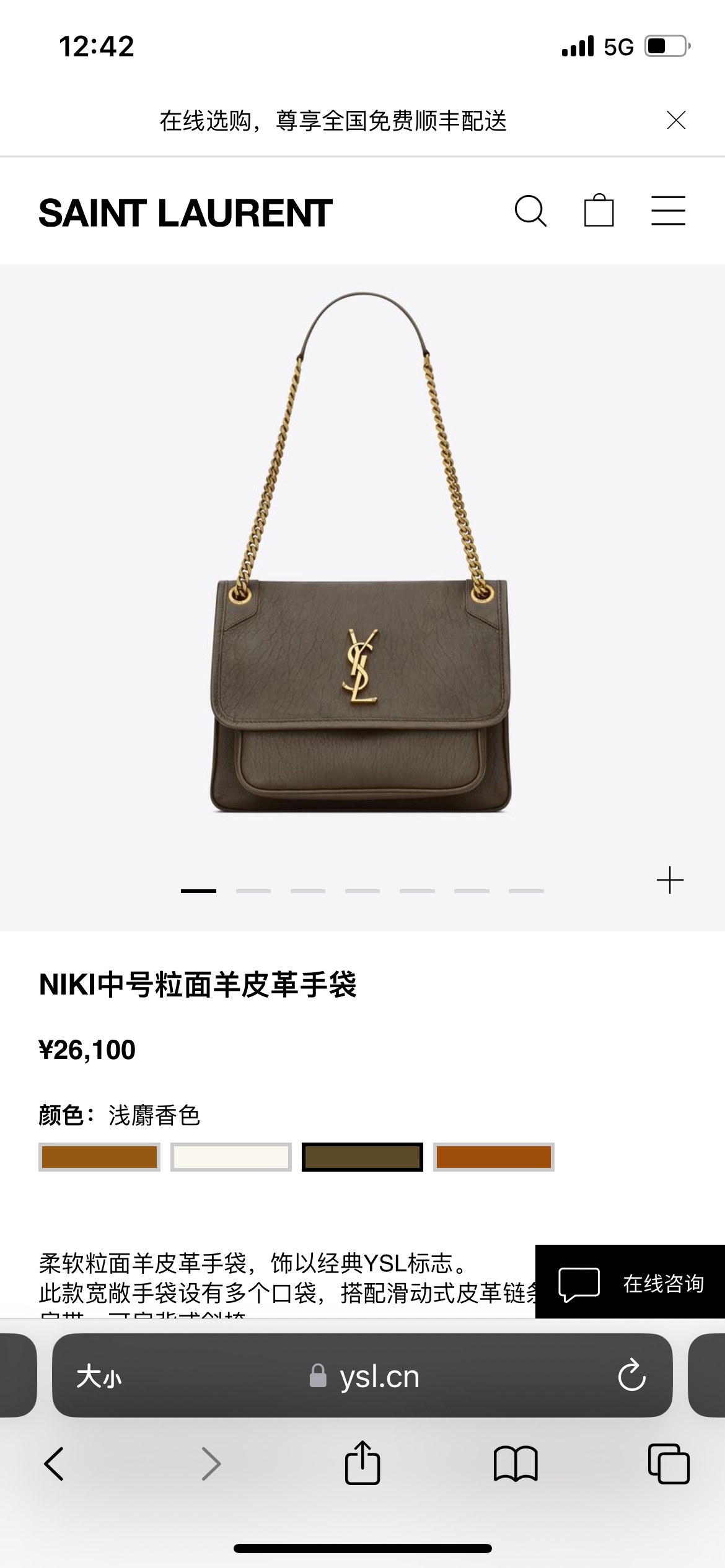This screenshot has height=1568, width=725.
Task: Open the 大小 text size menu
Action: 99,1377
